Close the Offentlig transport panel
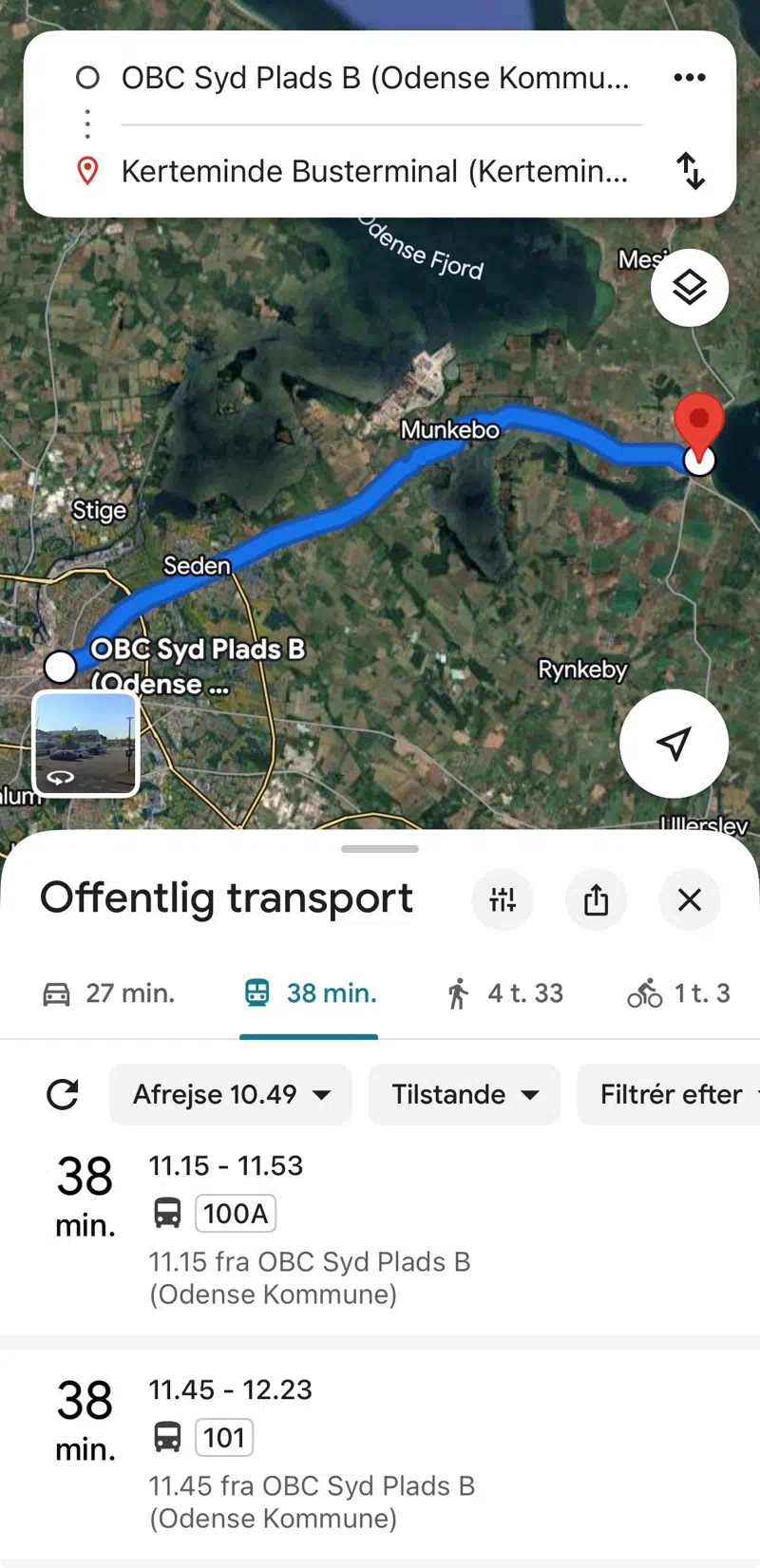The image size is (760, 1568). click(689, 899)
